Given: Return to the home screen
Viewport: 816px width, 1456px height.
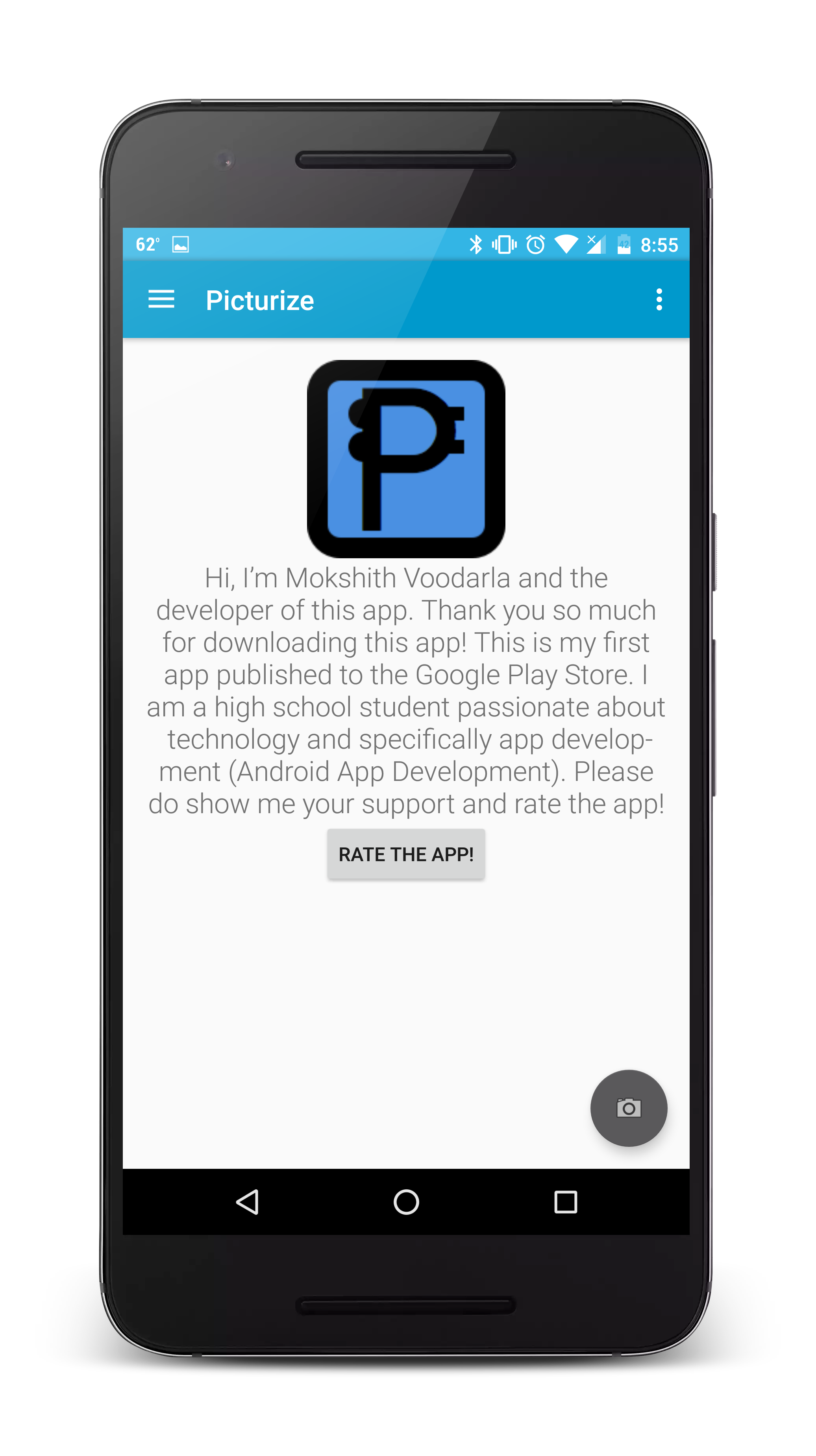Looking at the screenshot, I should [406, 1201].
